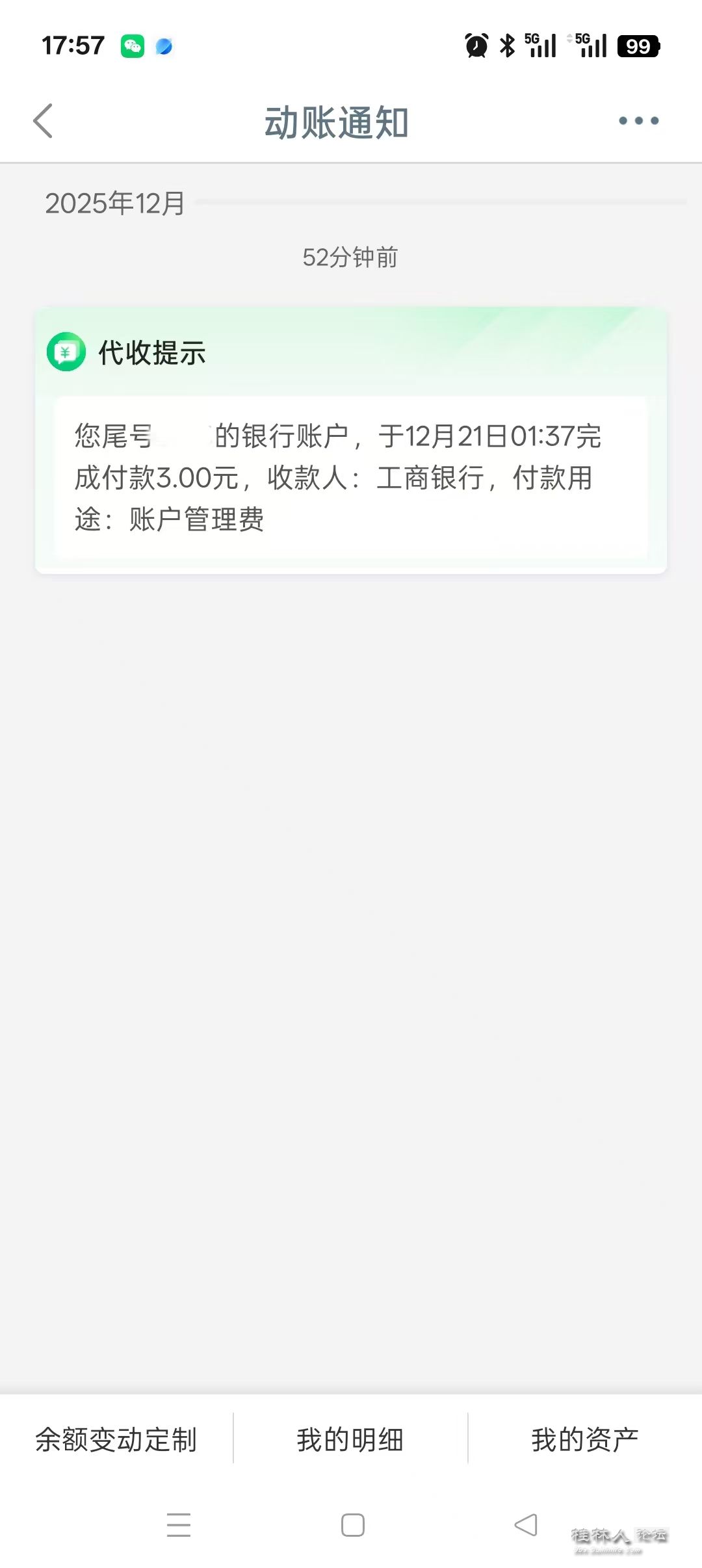Tap the battery indicator showing 99
The height and width of the screenshot is (1568, 702).
[640, 46]
